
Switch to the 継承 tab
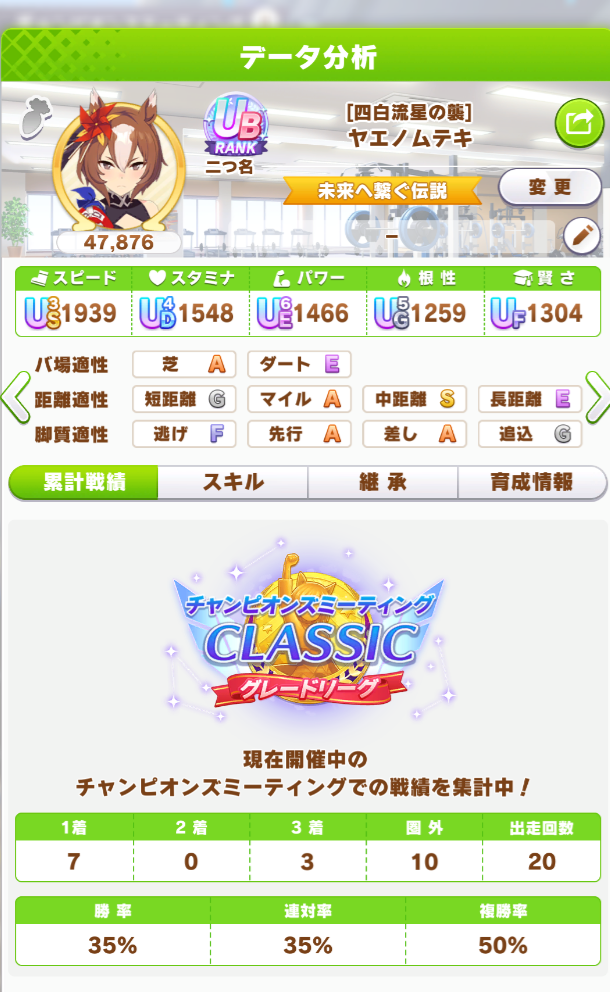pyautogui.click(x=383, y=483)
